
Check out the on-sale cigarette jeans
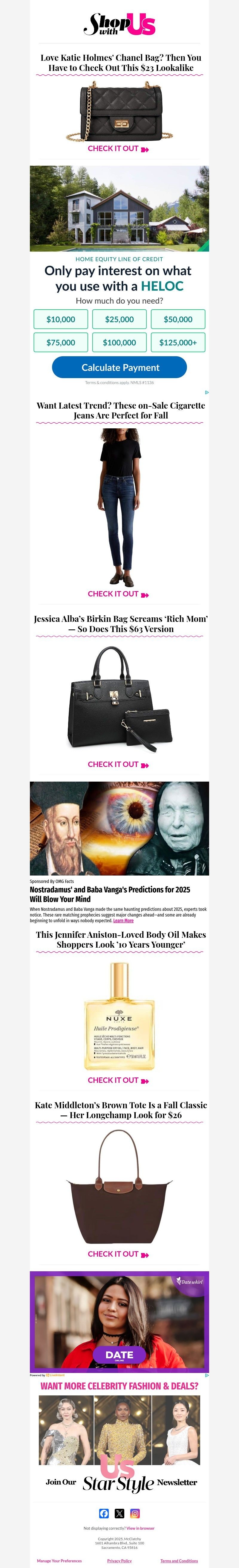pos(118,594)
